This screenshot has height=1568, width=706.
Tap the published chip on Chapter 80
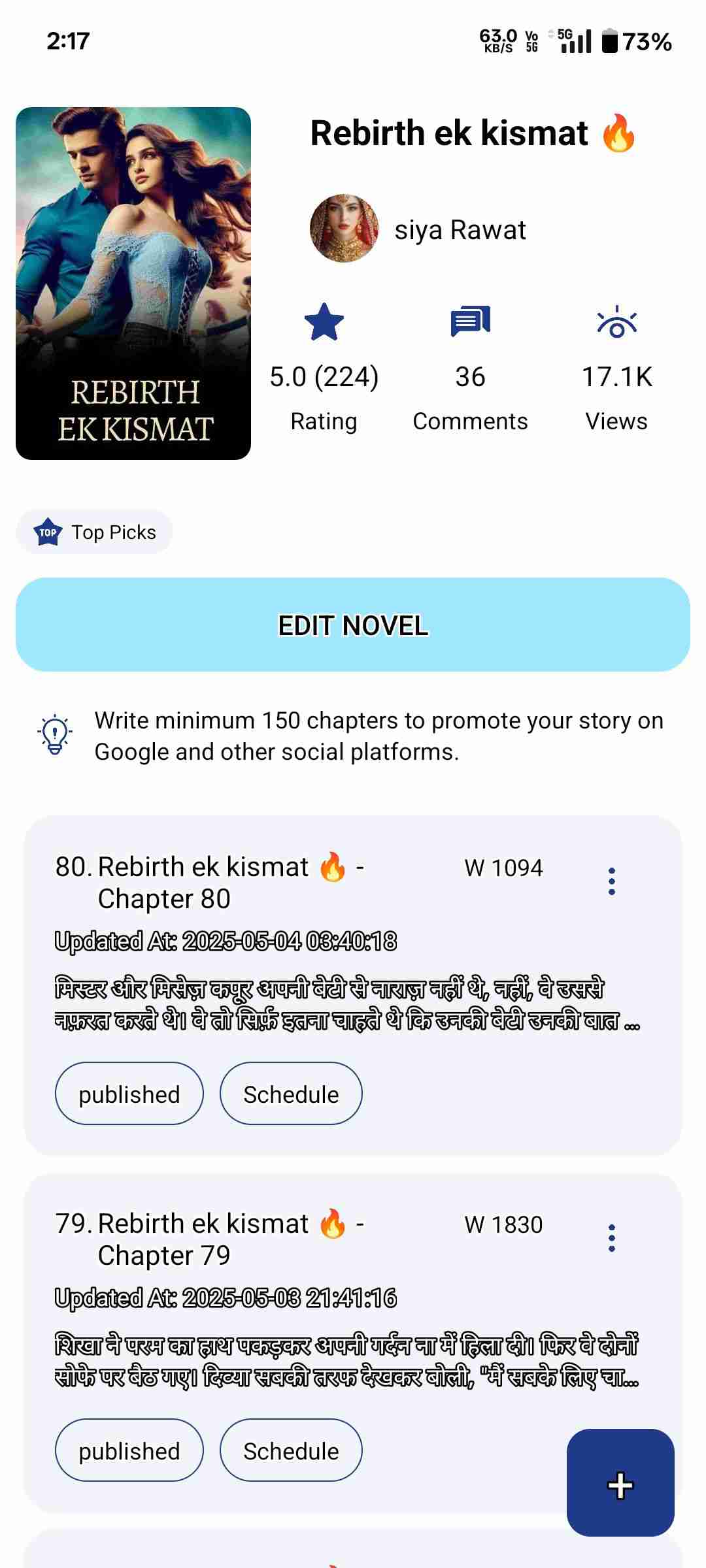tap(129, 1094)
